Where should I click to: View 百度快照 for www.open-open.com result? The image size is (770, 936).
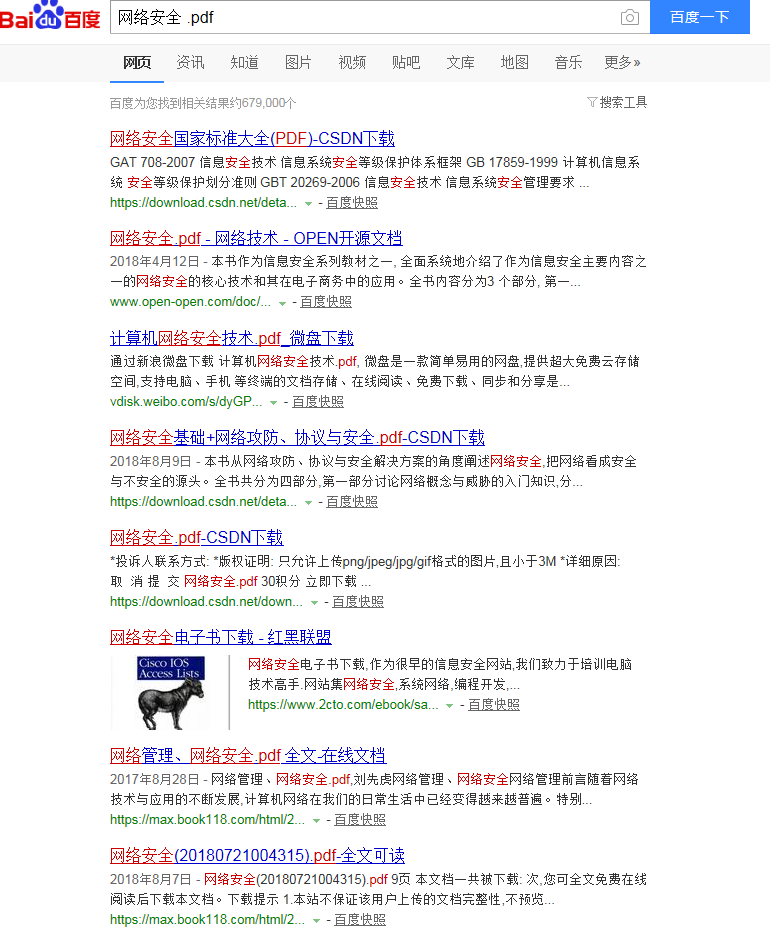(326, 301)
